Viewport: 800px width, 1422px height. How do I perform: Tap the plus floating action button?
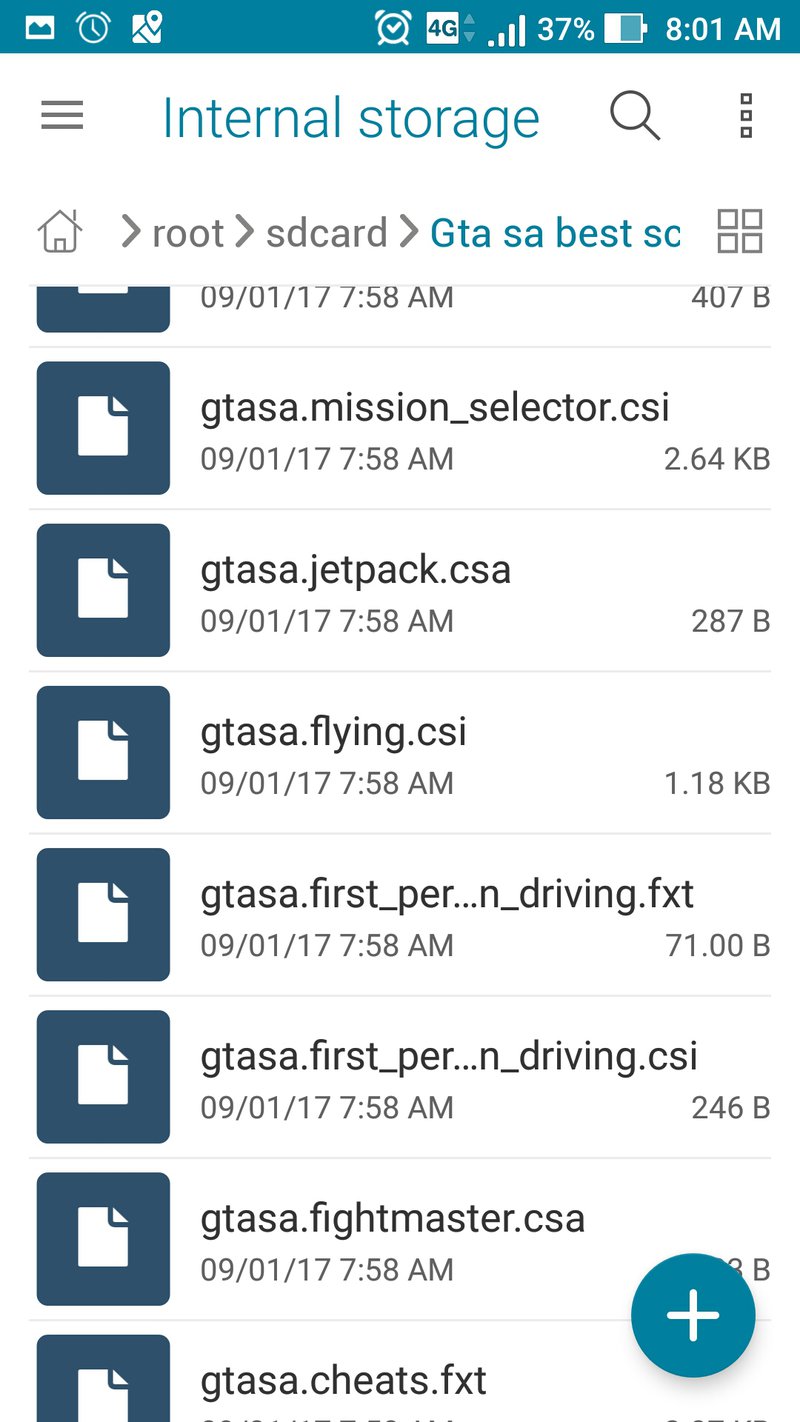[x=693, y=1316]
